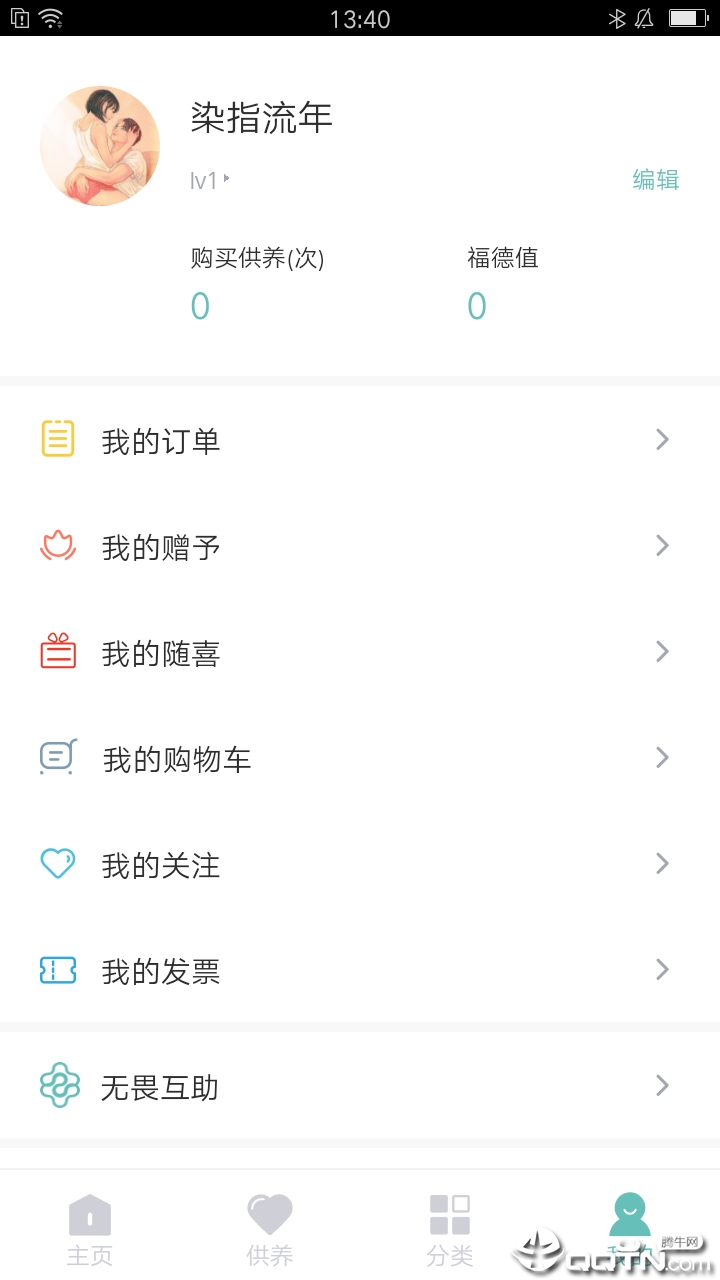Go to the 分类 categories tab
The height and width of the screenshot is (1280, 720).
[x=450, y=1228]
